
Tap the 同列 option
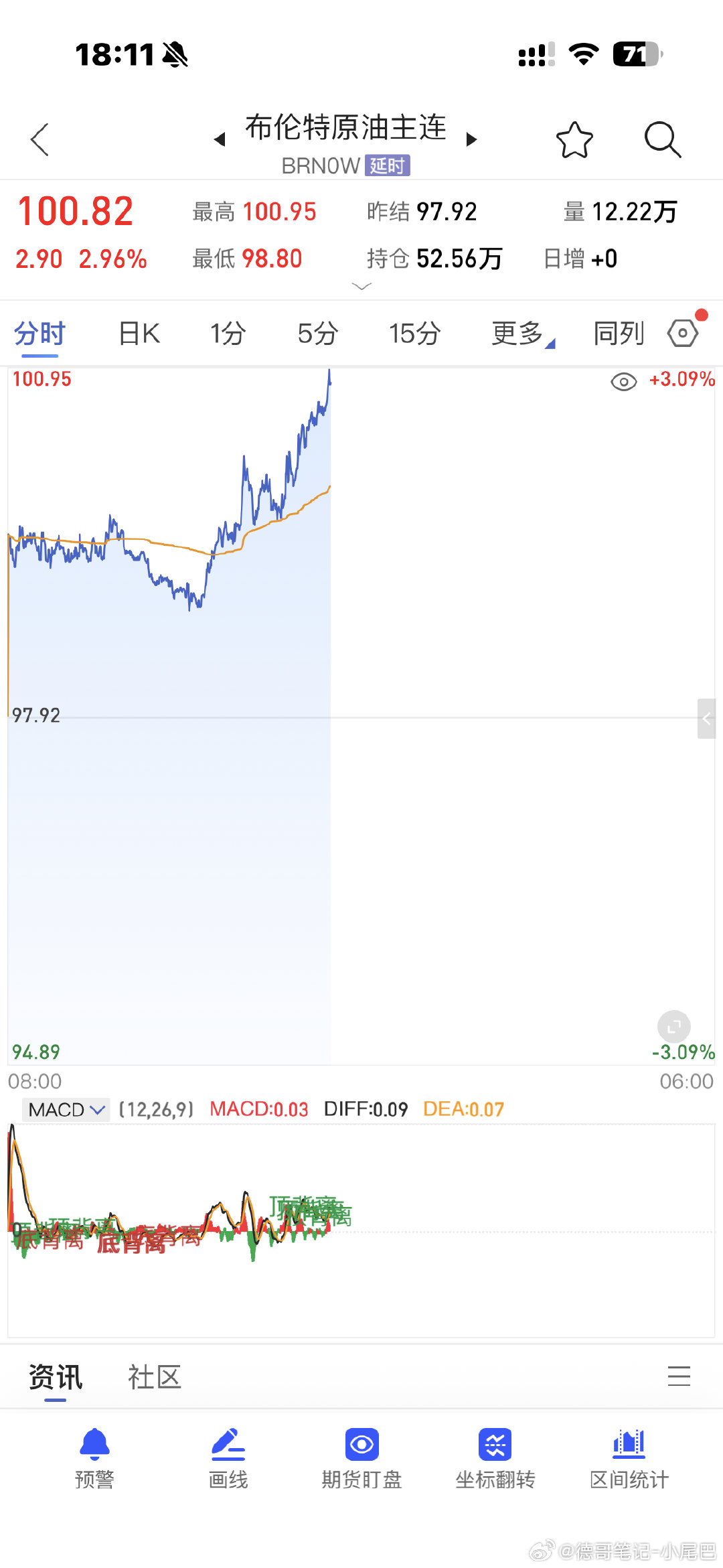tap(619, 334)
